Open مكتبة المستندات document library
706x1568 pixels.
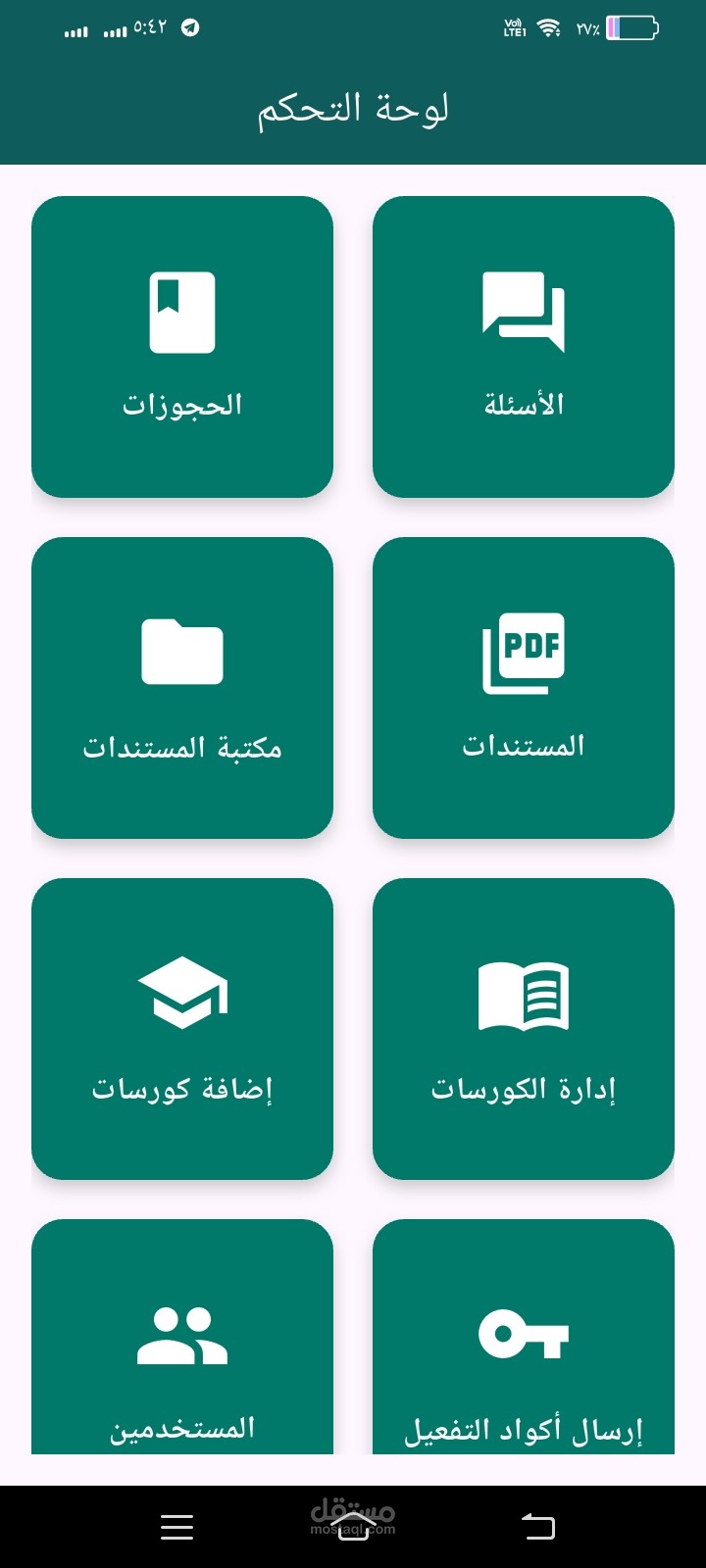point(182,688)
